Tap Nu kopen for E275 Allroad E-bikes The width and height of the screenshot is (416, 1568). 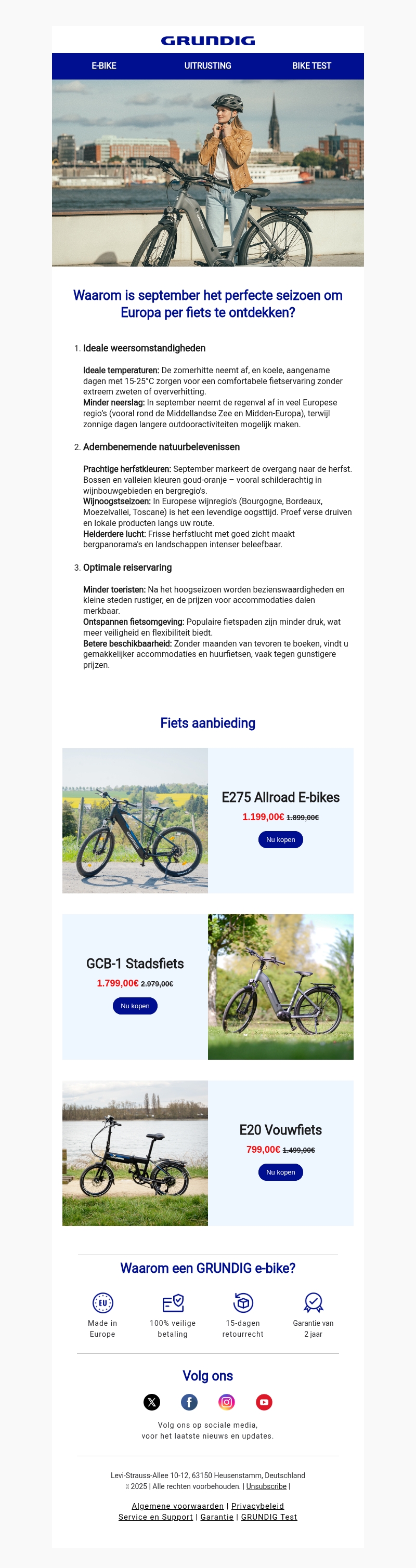point(280,839)
